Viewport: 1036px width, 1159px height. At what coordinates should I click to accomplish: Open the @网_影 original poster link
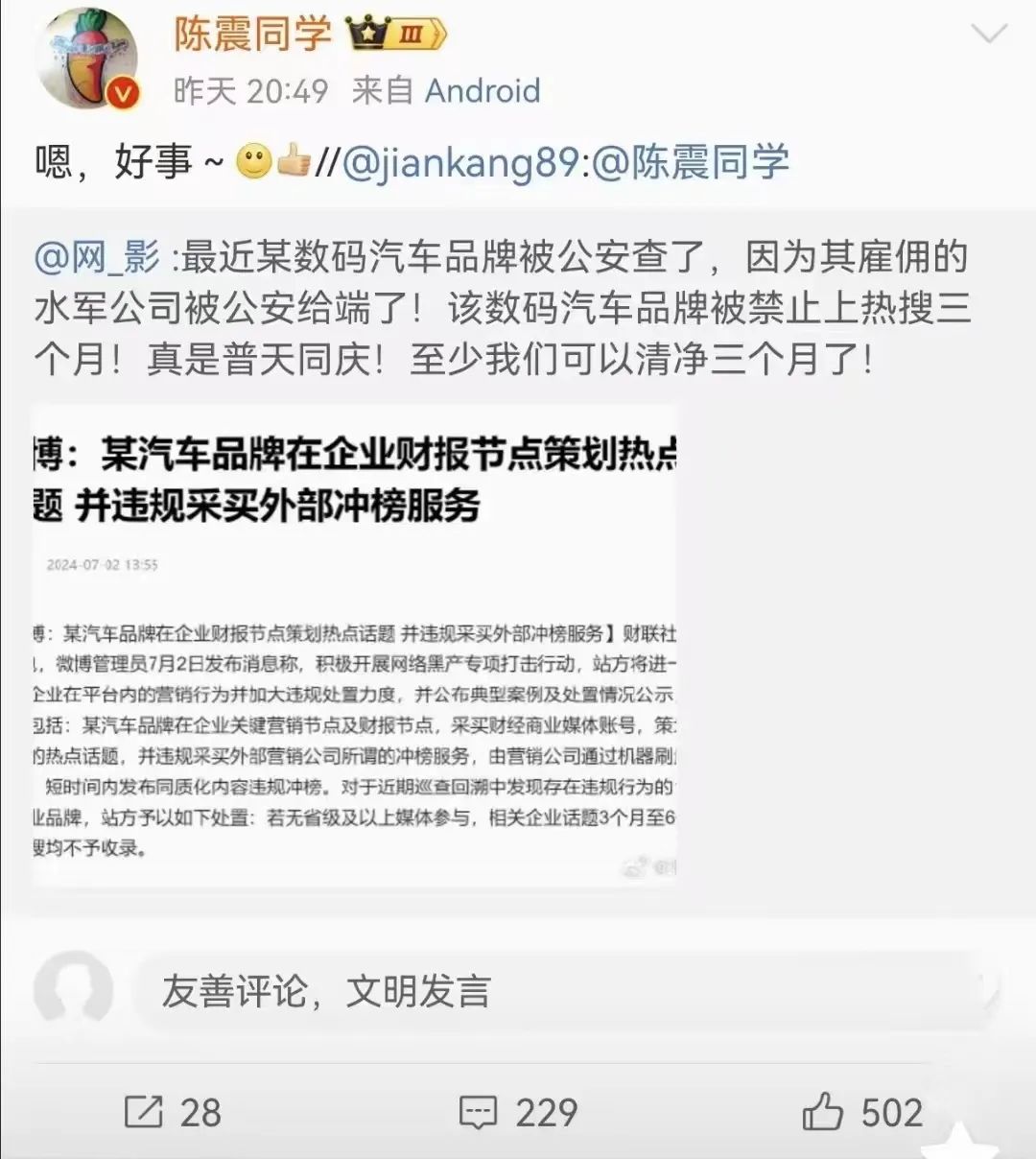tap(97, 257)
